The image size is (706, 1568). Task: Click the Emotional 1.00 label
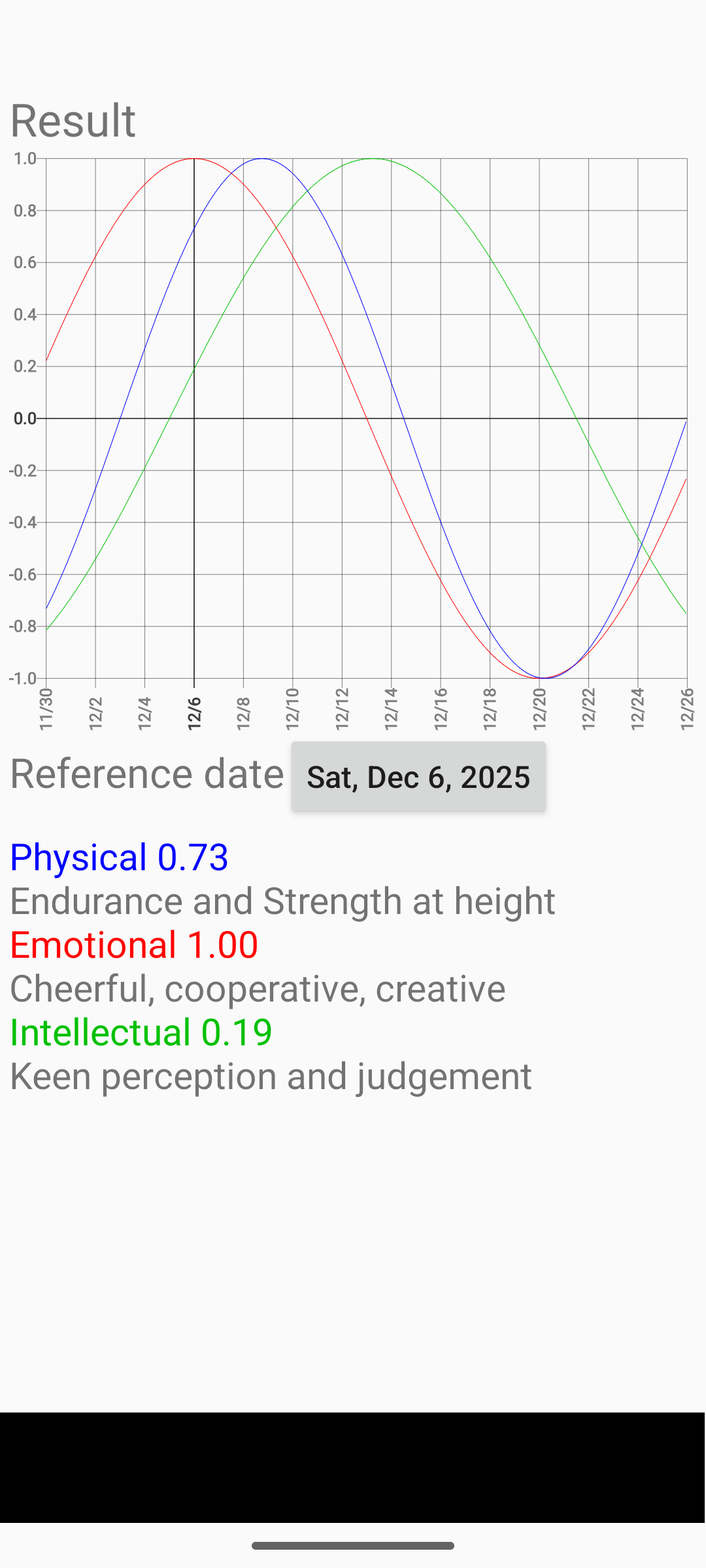coord(134,945)
